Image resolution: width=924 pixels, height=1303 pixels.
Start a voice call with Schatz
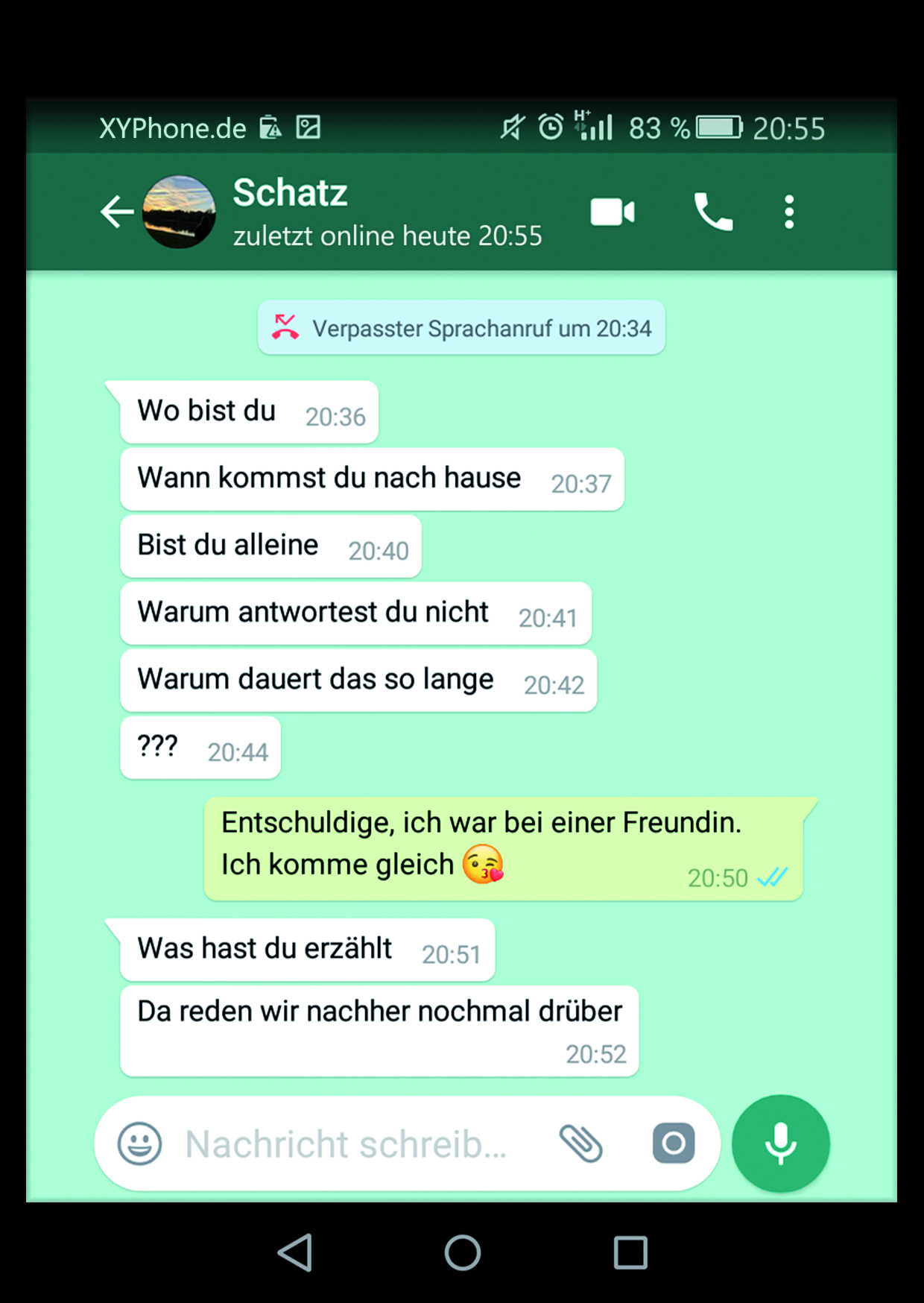coord(713,212)
